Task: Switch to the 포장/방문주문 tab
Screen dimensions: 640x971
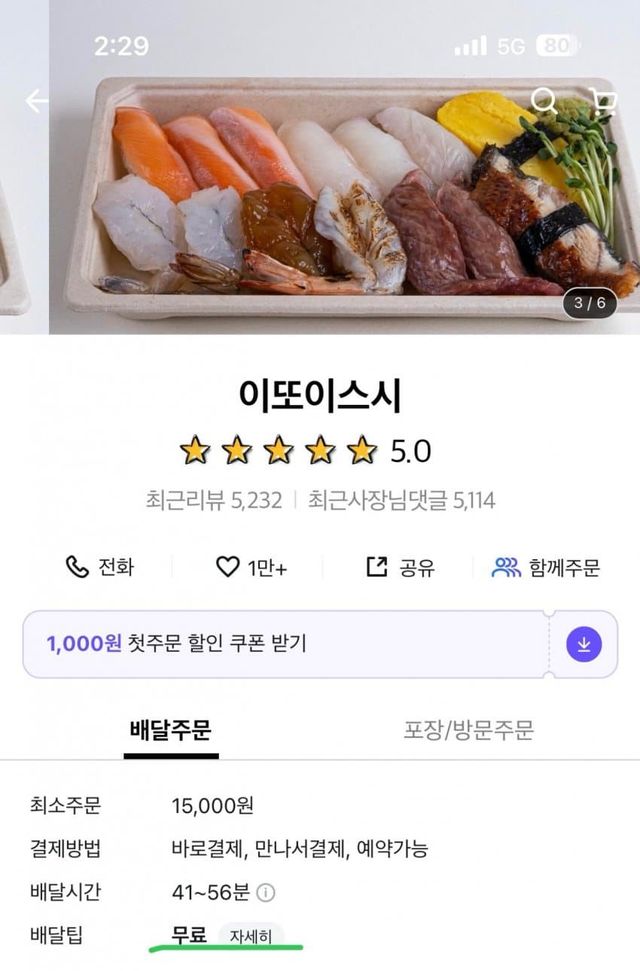Action: (468, 730)
